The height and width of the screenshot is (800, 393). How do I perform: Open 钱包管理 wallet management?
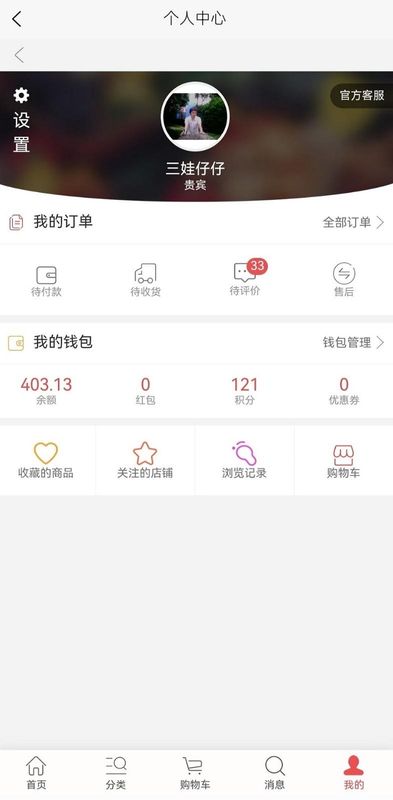click(353, 343)
